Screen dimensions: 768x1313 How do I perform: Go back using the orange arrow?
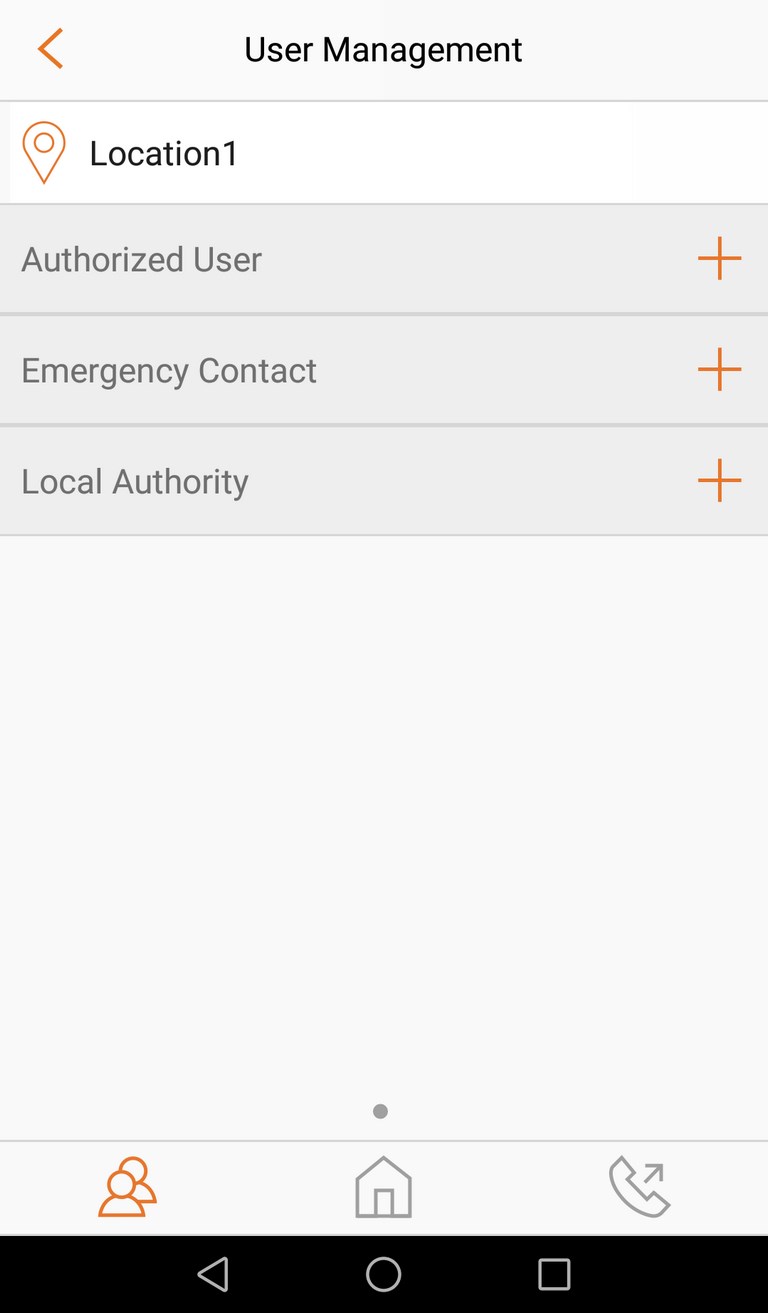(50, 49)
